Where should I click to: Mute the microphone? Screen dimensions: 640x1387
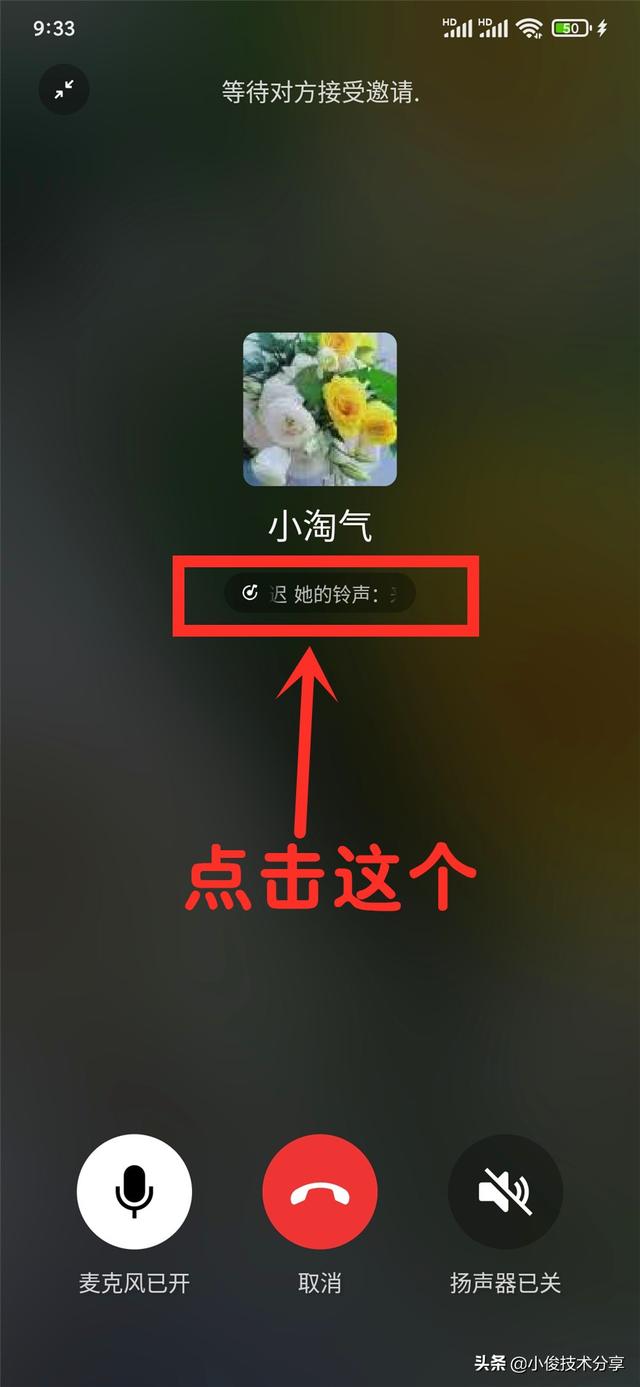point(134,1191)
